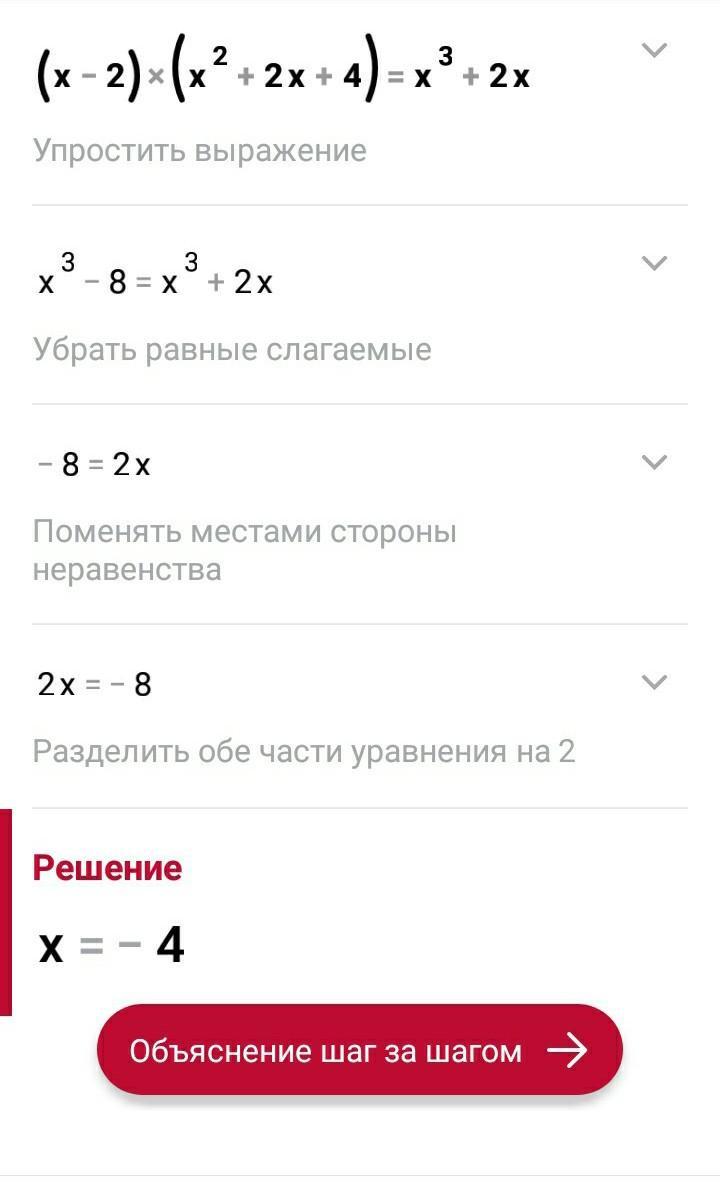Expand the step x³ − 8 = x³ + 2x

pyautogui.click(x=653, y=263)
